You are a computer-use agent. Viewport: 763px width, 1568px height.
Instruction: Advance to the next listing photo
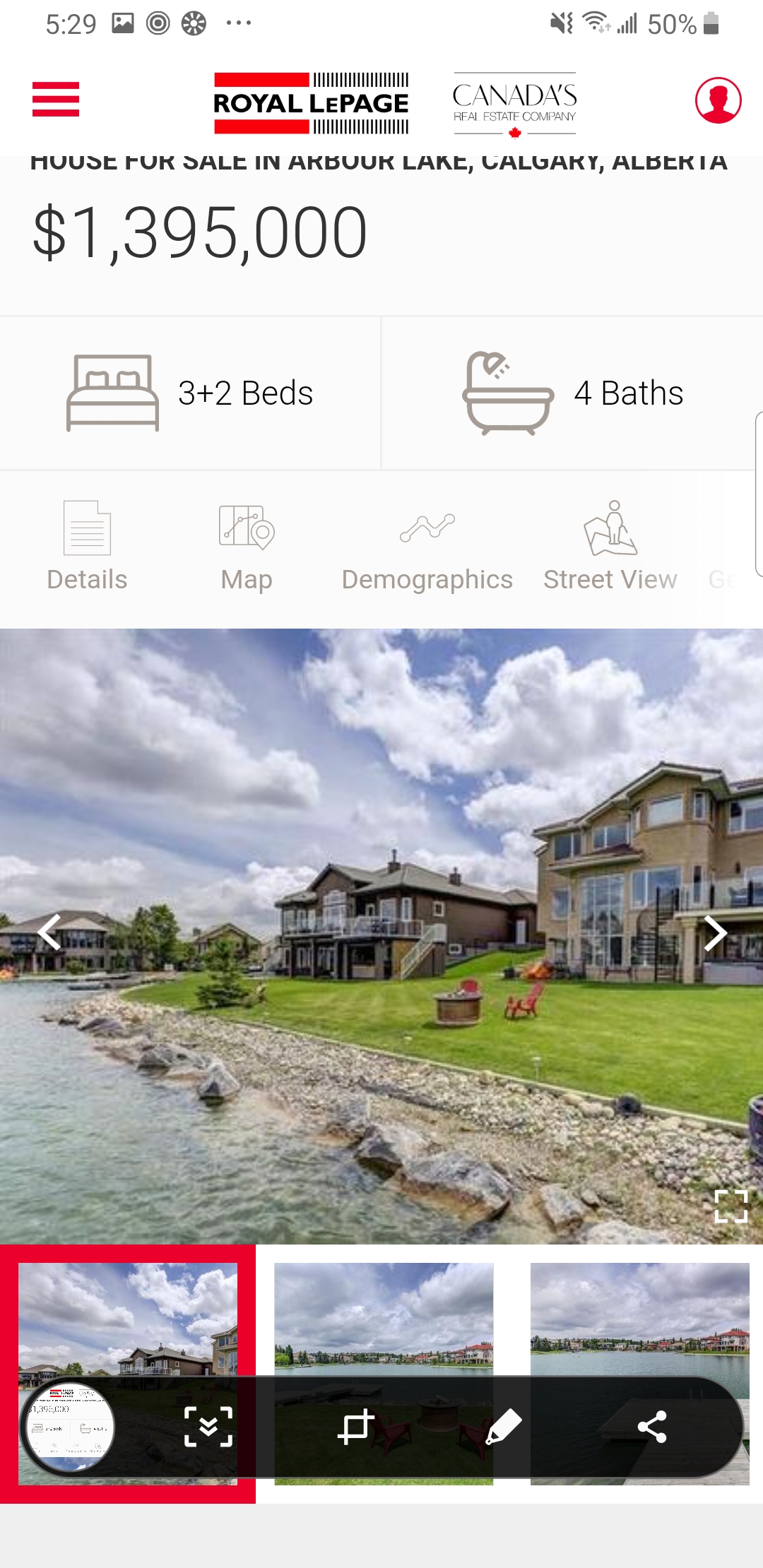(x=715, y=934)
